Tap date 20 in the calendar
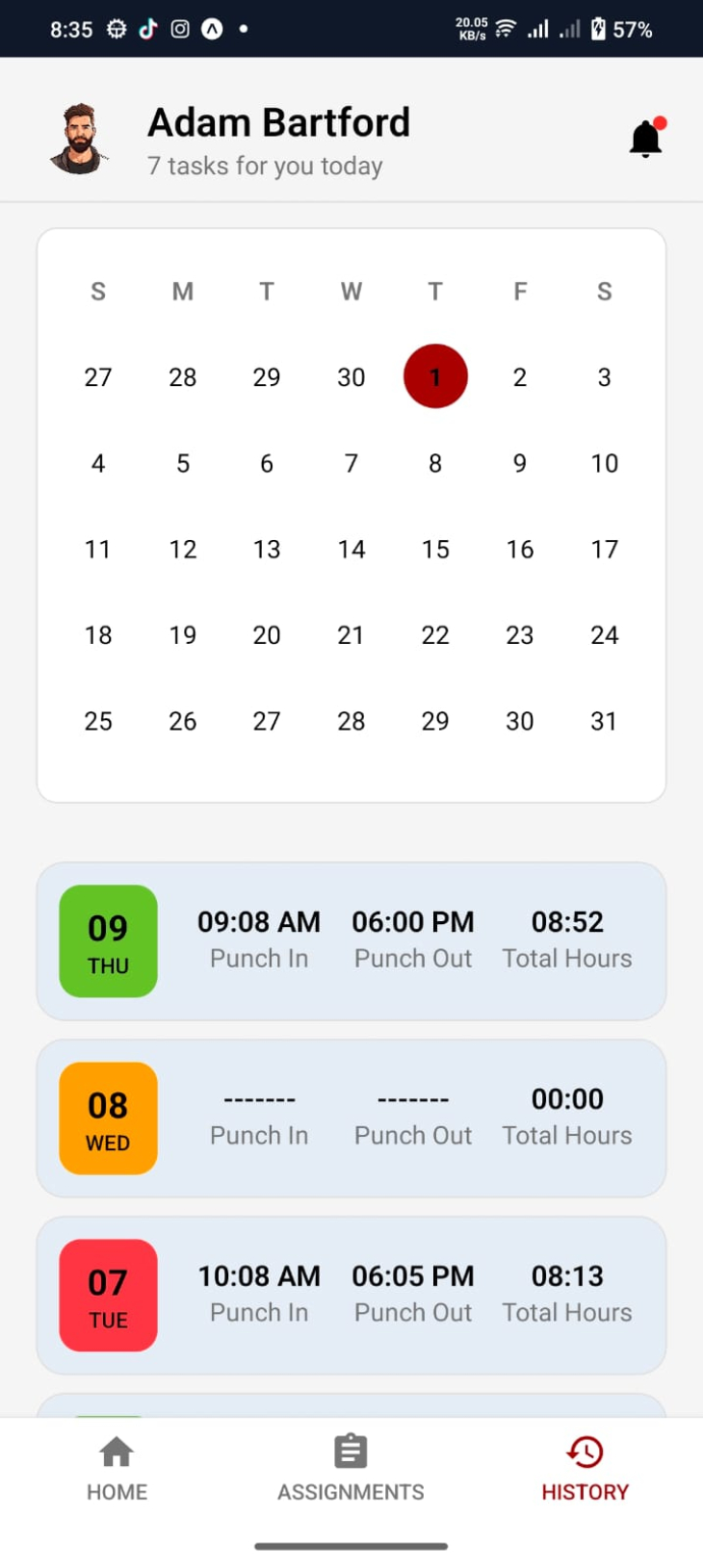This screenshot has width=703, height=1568. click(267, 635)
